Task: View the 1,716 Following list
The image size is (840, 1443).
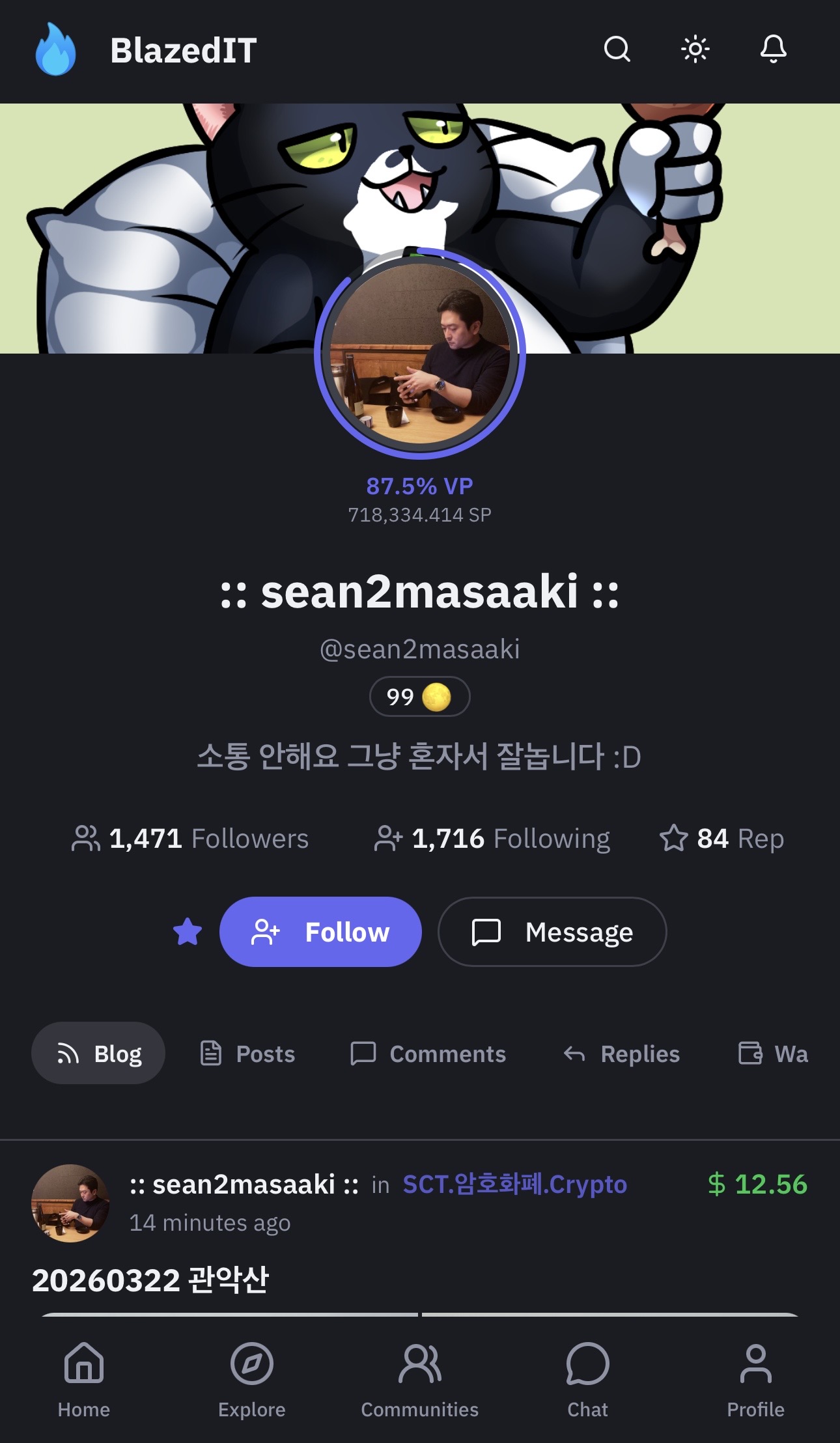Action: point(492,839)
